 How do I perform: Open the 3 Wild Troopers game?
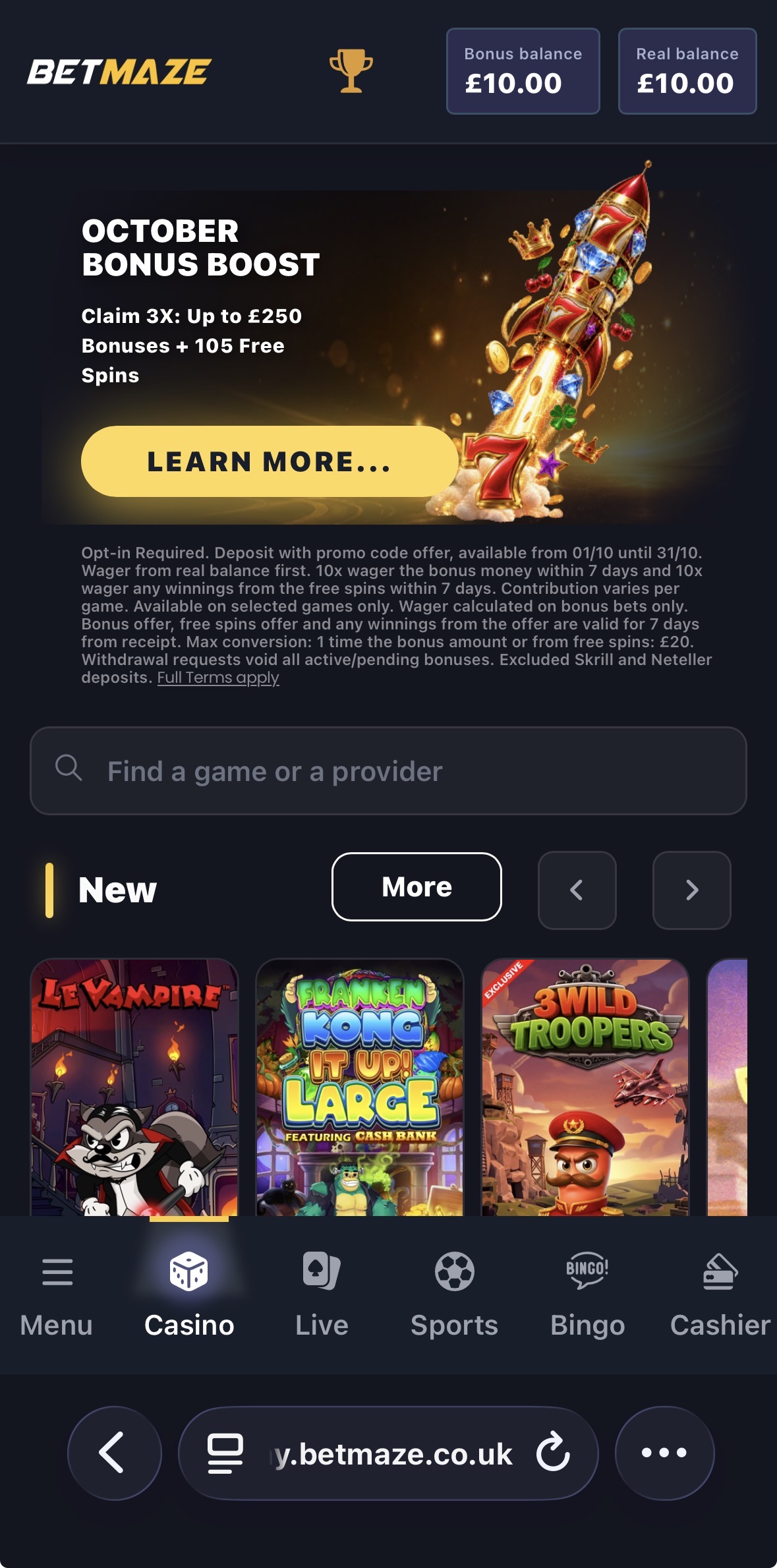click(x=585, y=1088)
